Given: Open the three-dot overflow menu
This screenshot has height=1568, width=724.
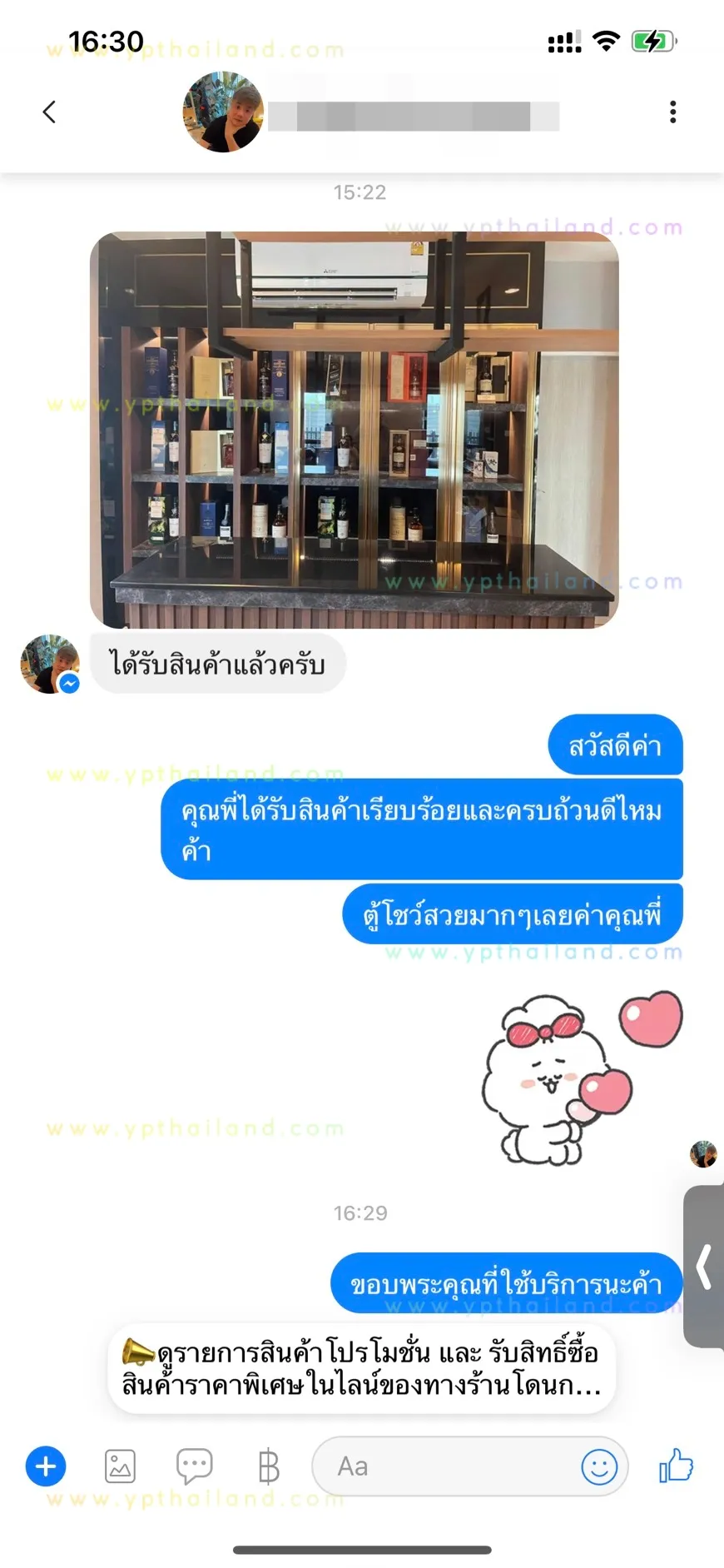Looking at the screenshot, I should click(x=672, y=112).
